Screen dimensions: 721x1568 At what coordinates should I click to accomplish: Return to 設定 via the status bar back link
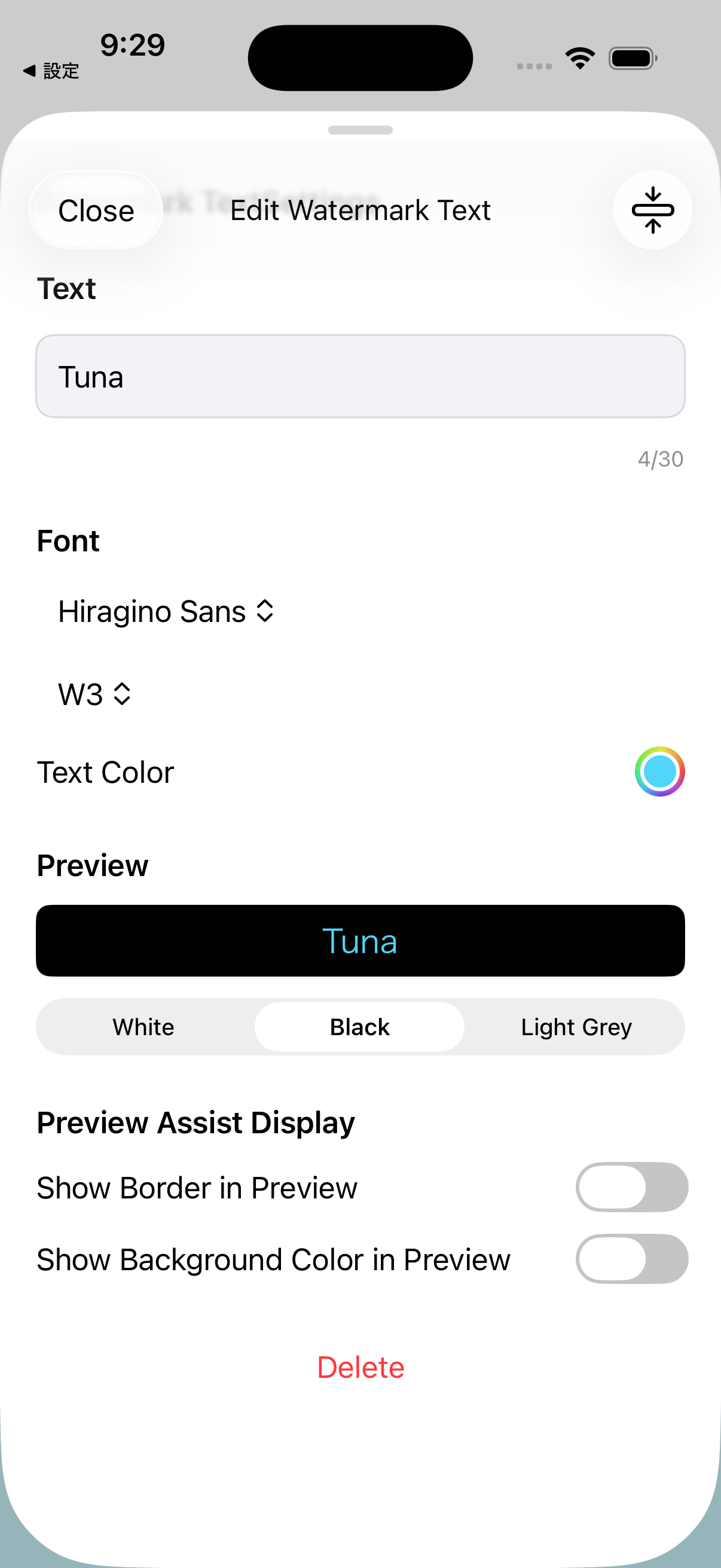pyautogui.click(x=52, y=71)
